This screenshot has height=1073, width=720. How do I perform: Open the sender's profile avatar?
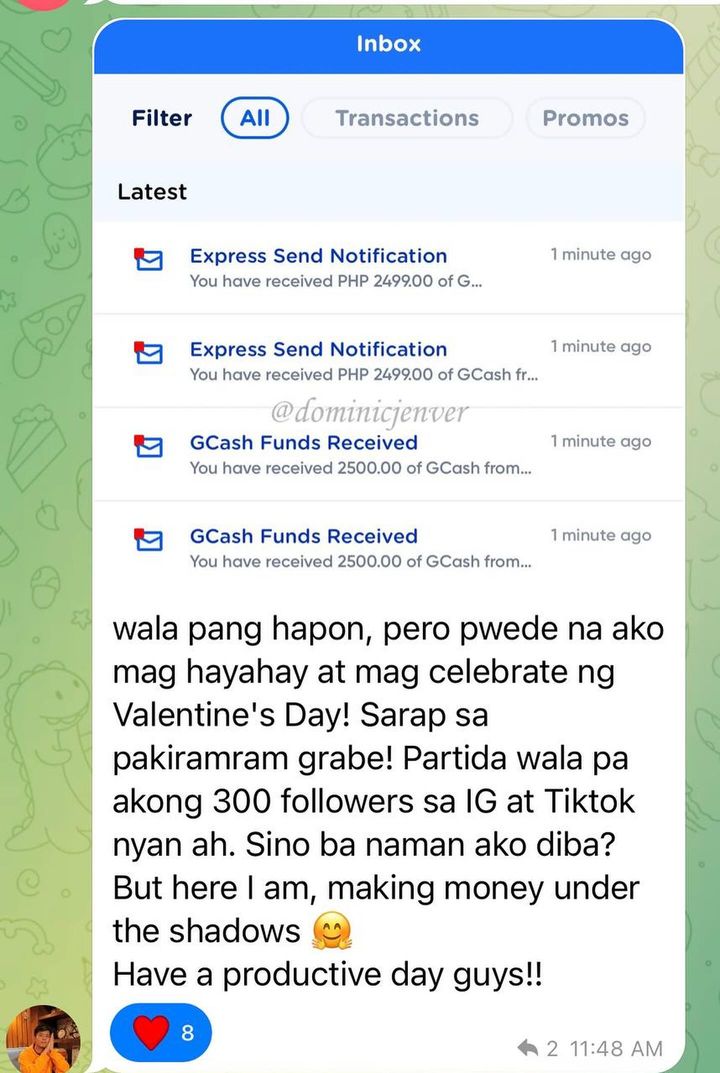click(x=42, y=1040)
